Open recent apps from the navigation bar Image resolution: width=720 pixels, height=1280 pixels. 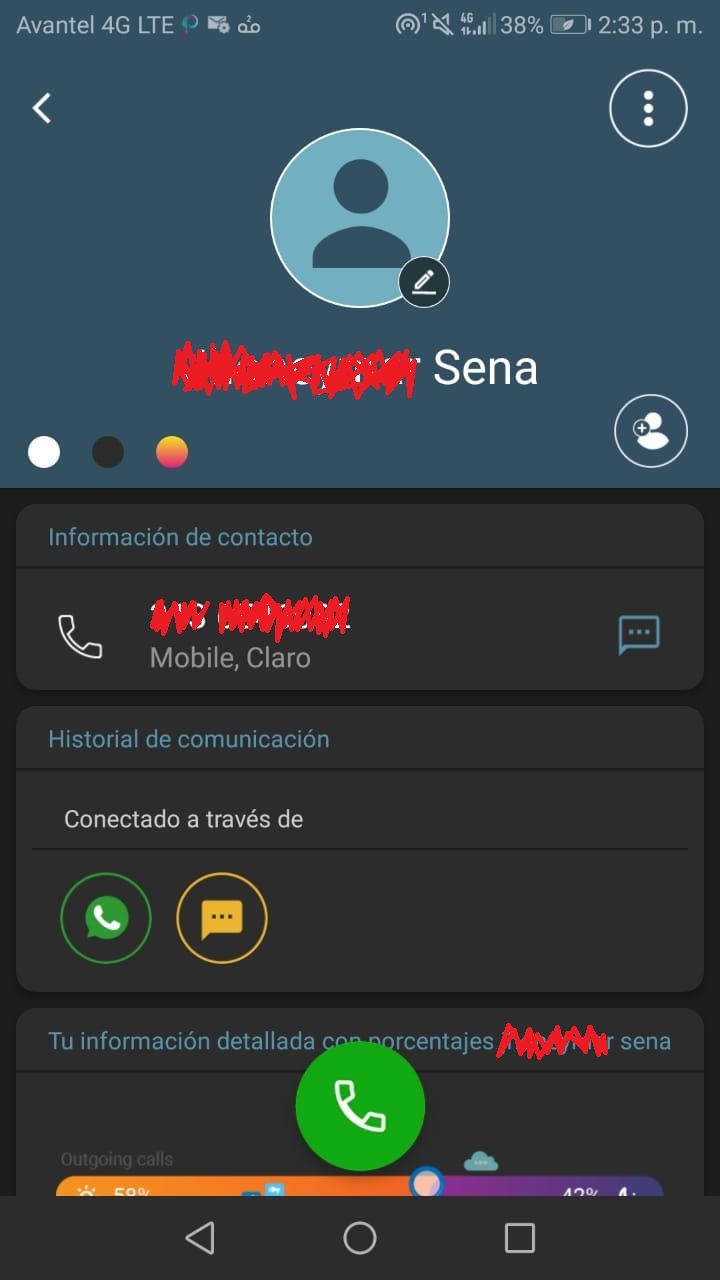tap(520, 1238)
